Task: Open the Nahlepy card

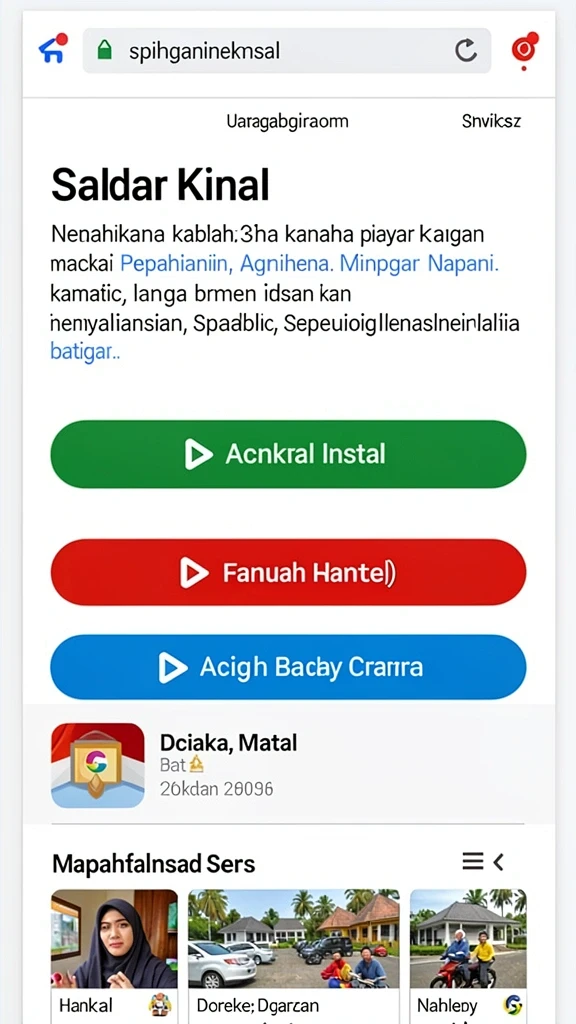Action: [x=468, y=956]
